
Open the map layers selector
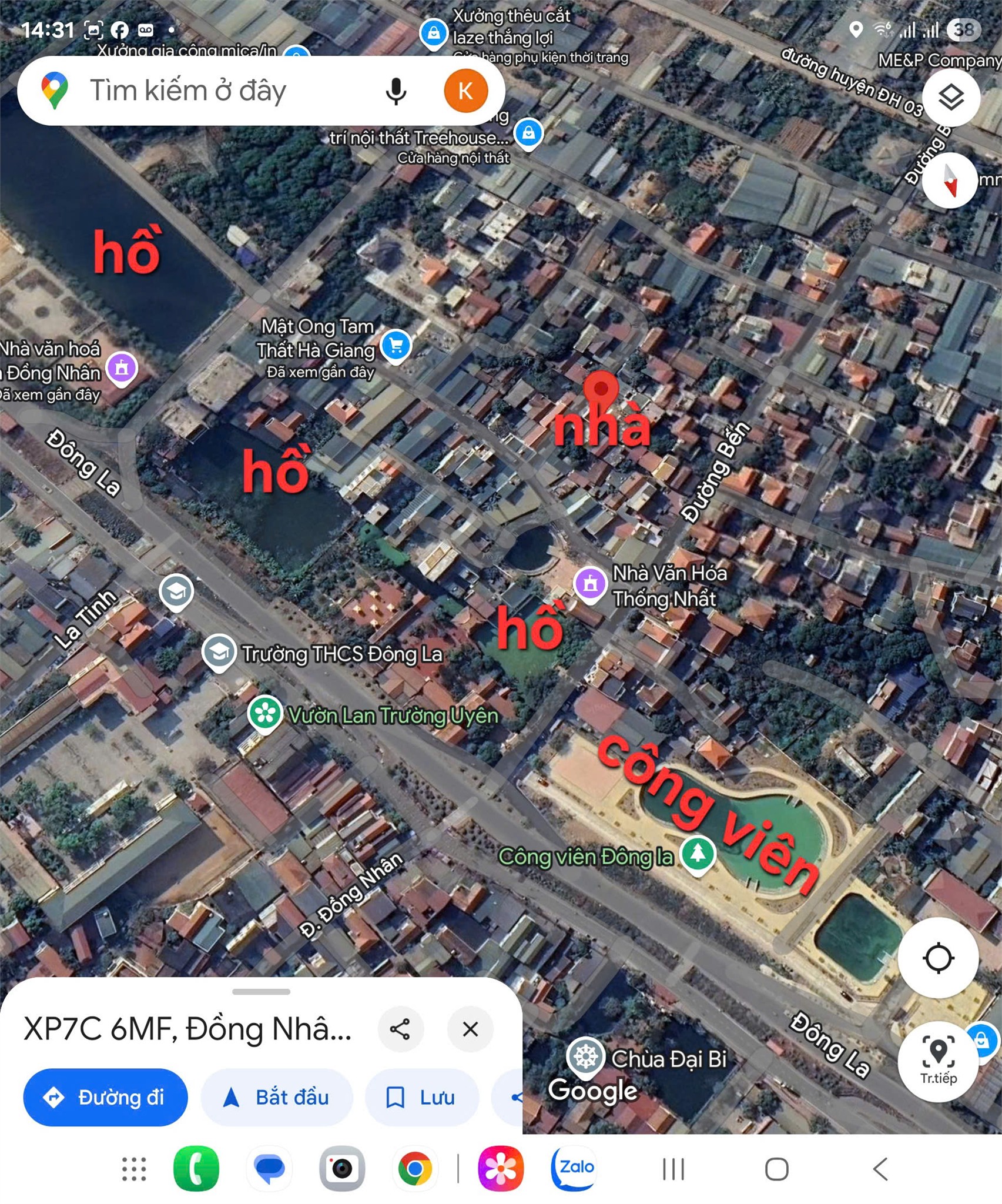point(950,97)
